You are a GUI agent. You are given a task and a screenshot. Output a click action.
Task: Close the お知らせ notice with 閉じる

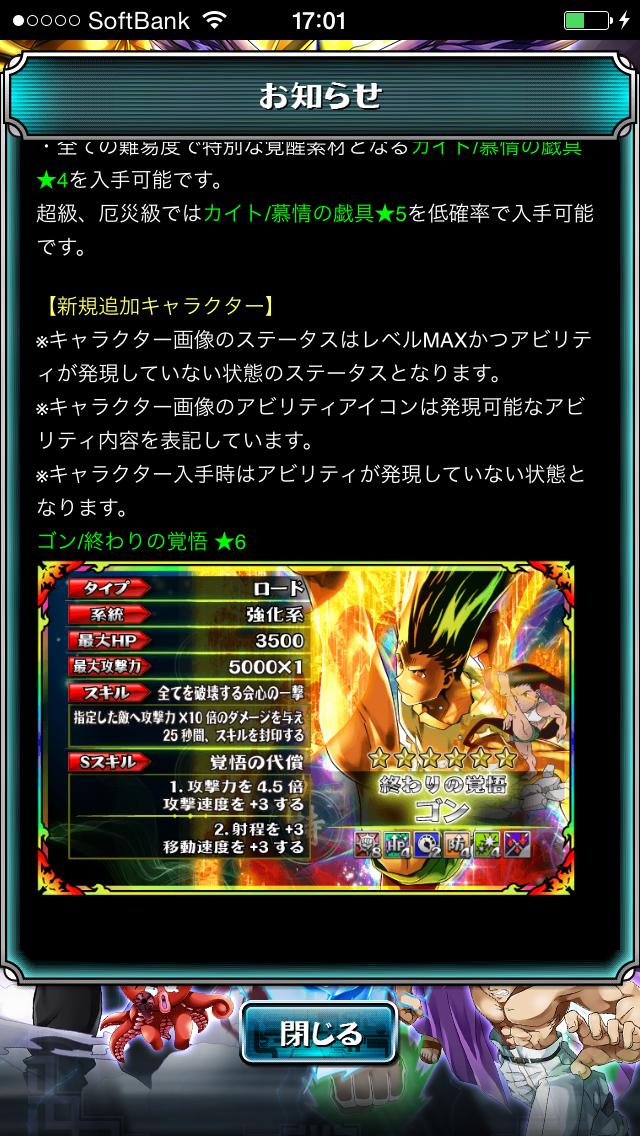coord(320,1033)
